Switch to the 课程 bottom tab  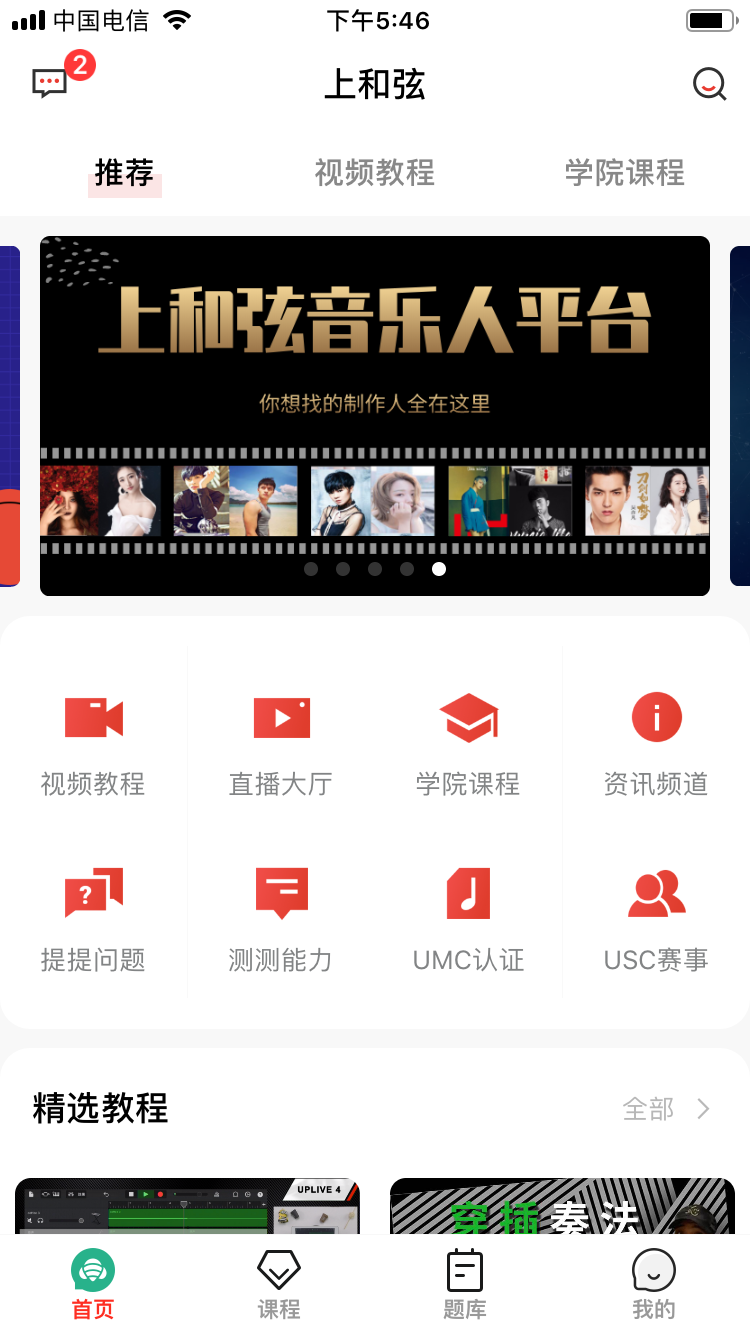tap(279, 1284)
